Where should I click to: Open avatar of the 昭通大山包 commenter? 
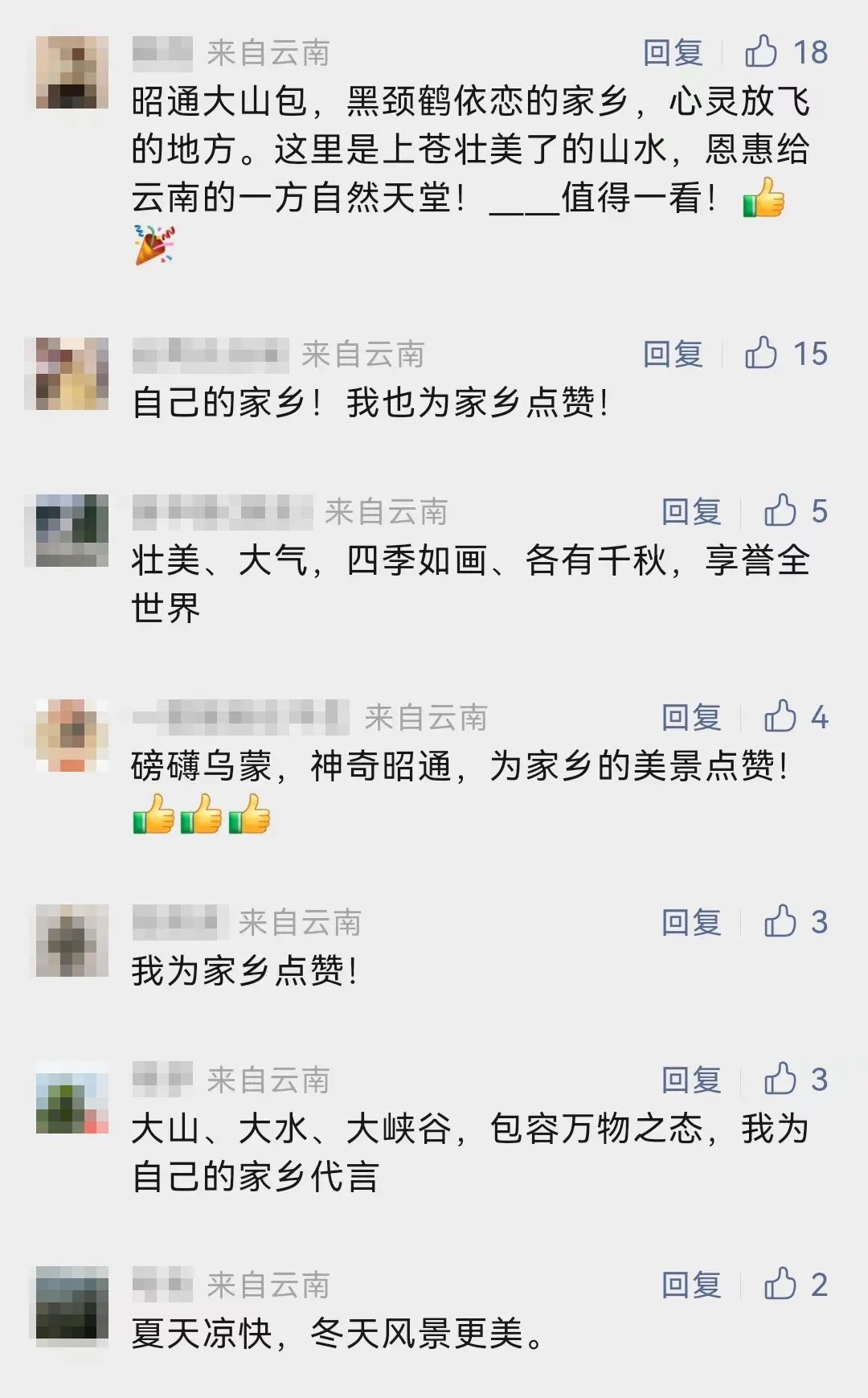[72, 72]
